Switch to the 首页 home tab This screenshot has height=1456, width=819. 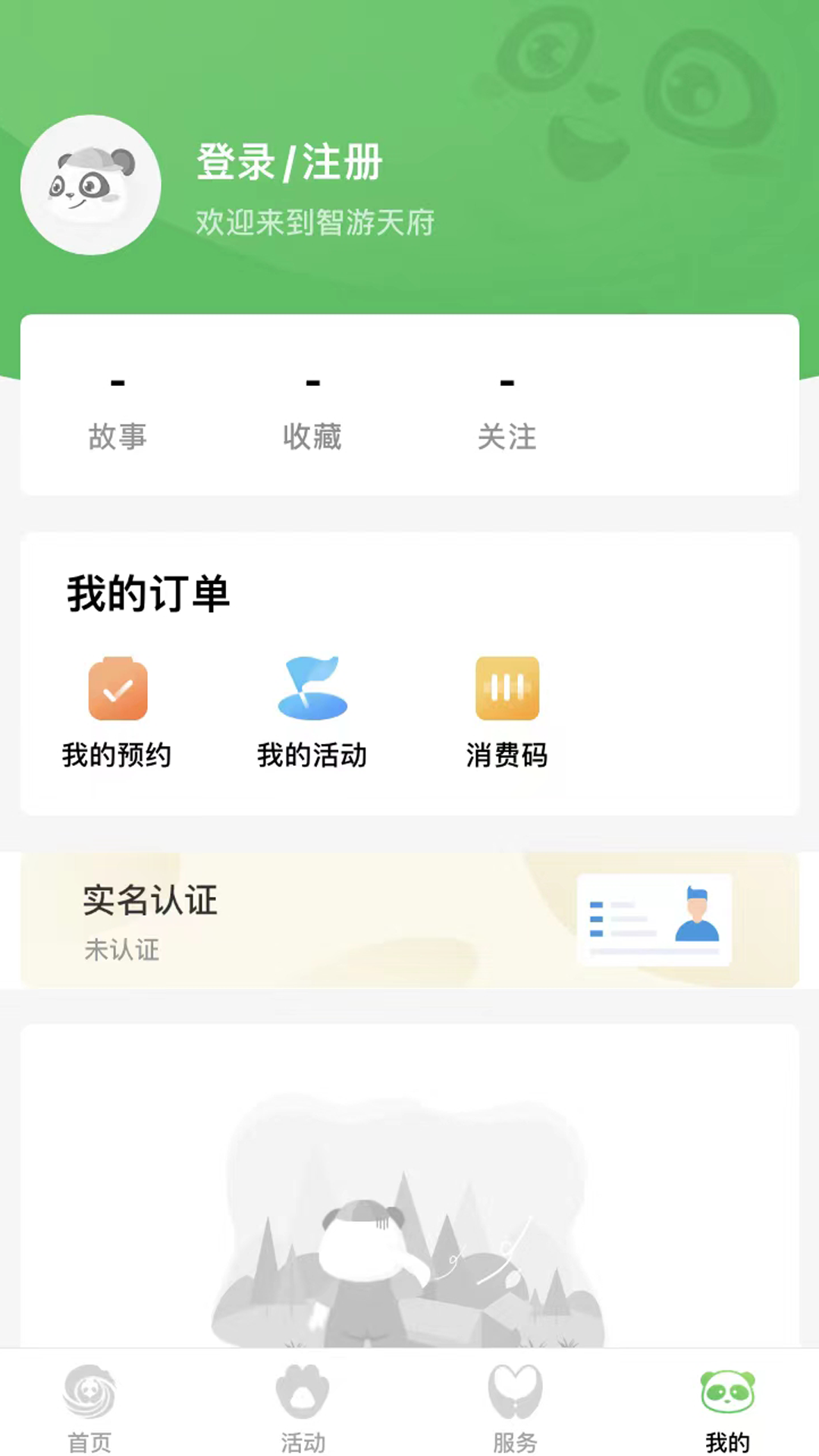coord(89,1407)
